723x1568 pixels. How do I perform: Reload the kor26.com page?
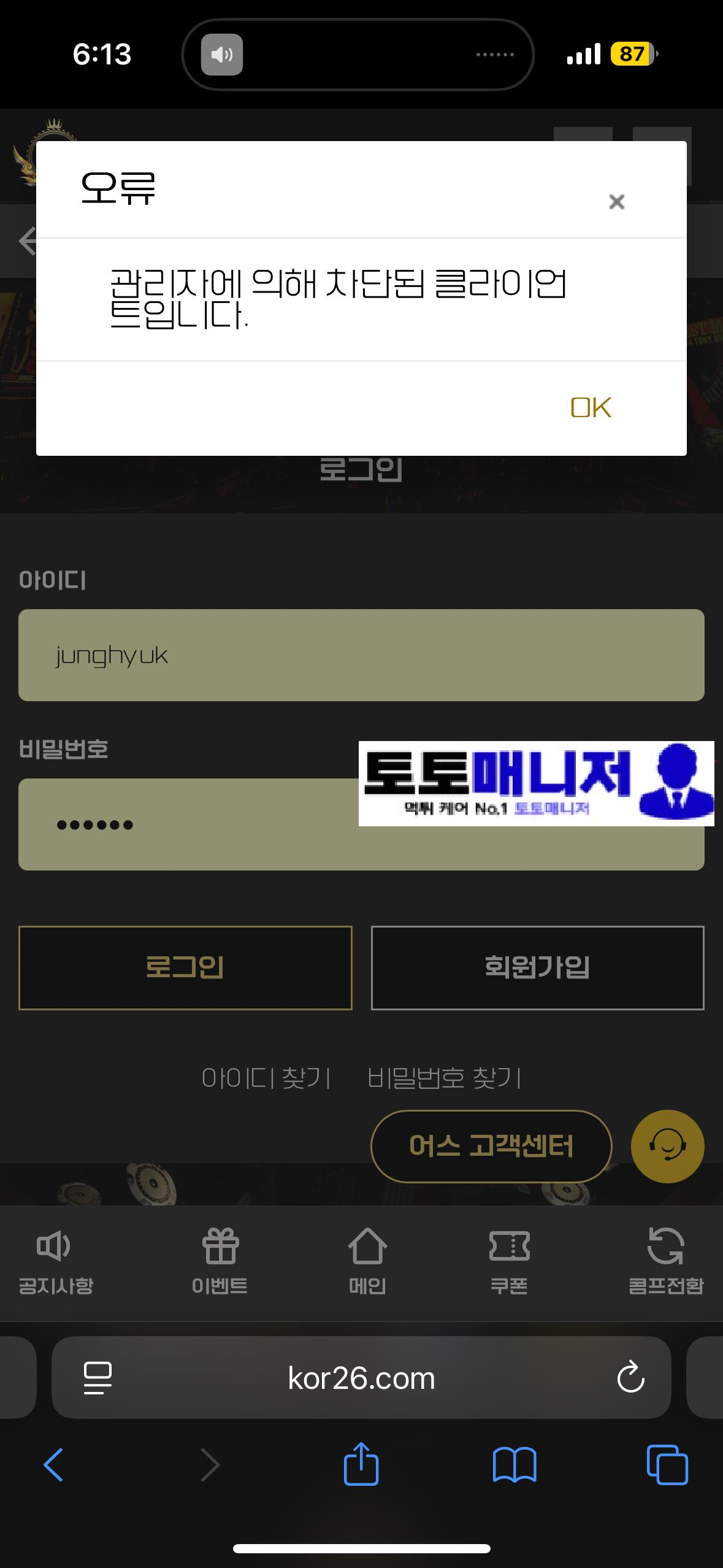[x=630, y=1378]
